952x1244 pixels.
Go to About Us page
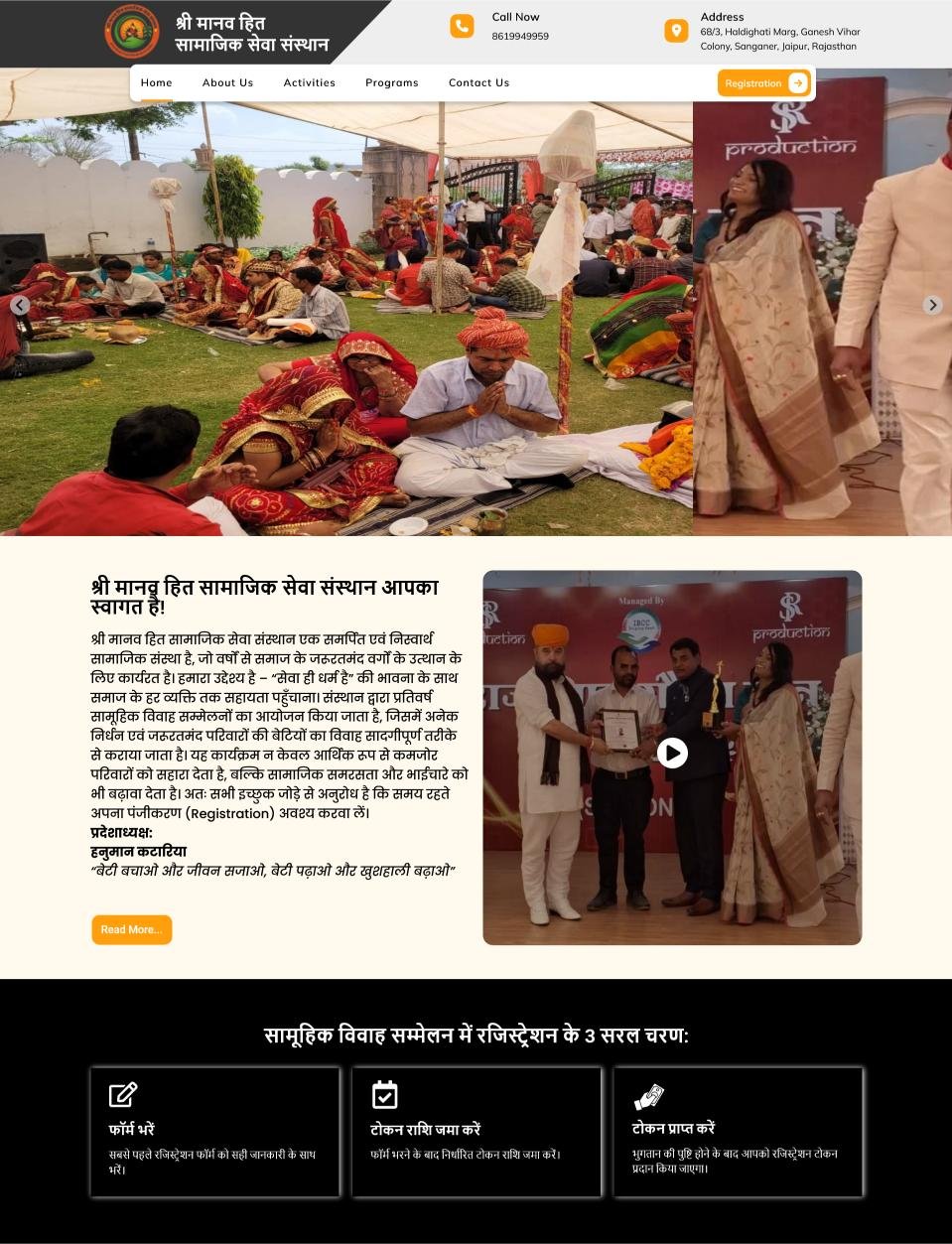pos(227,82)
